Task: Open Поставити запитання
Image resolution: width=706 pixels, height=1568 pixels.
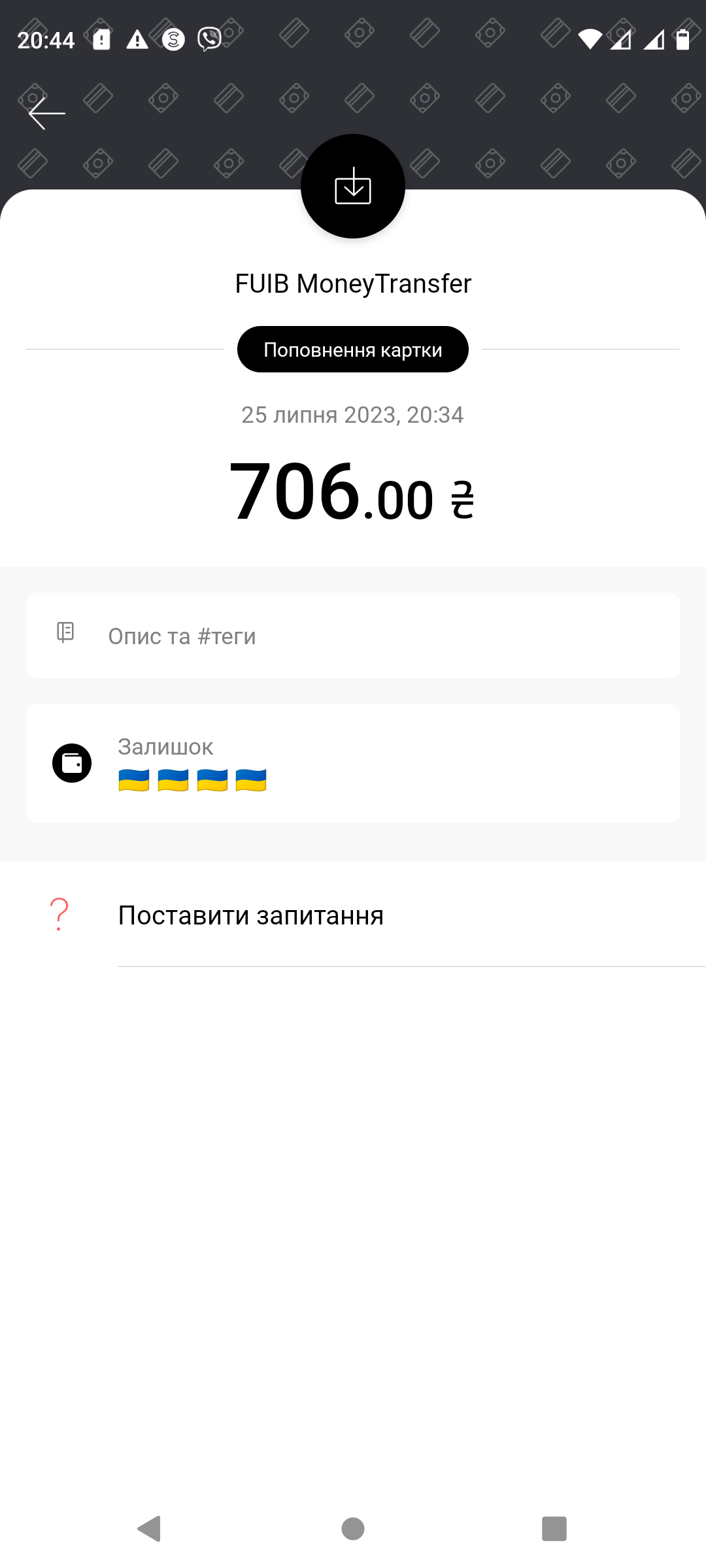Action: pos(251,915)
